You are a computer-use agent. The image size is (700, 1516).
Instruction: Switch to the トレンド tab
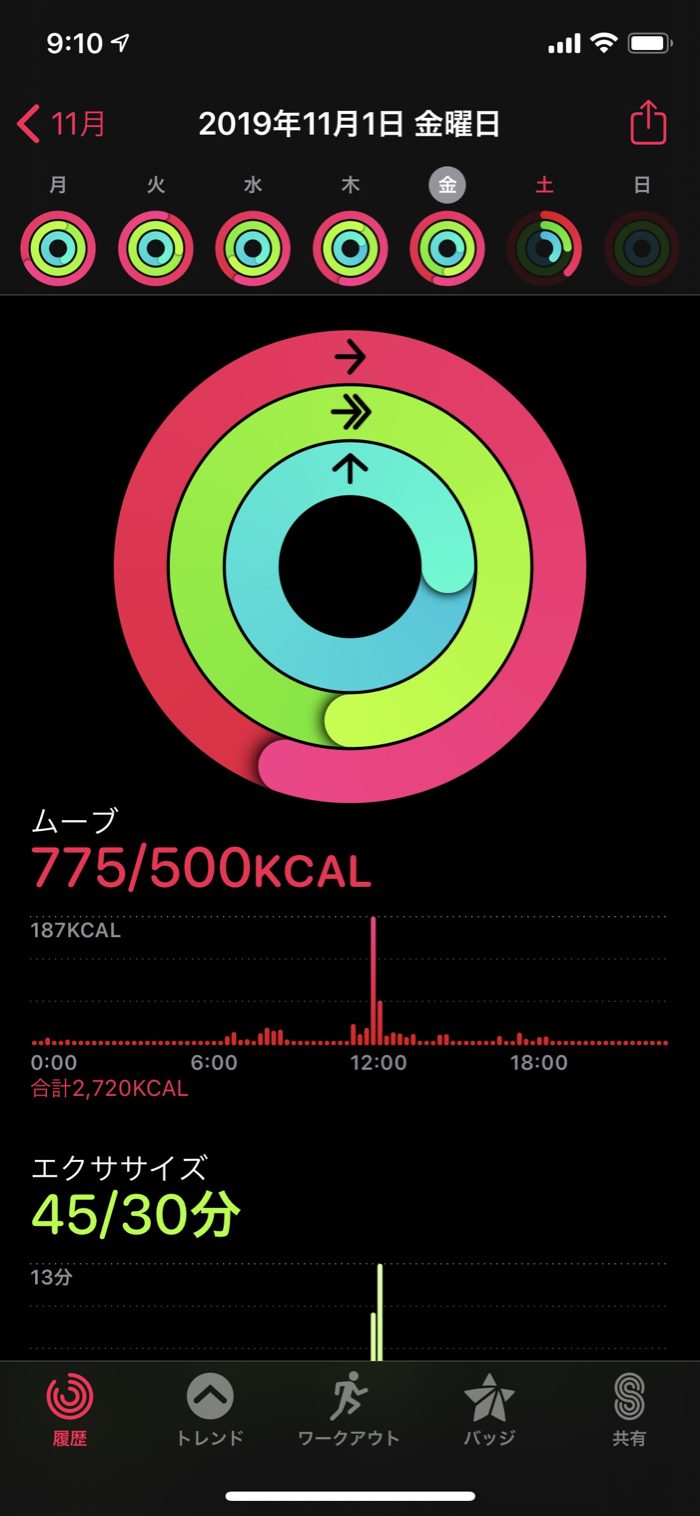[210, 1410]
